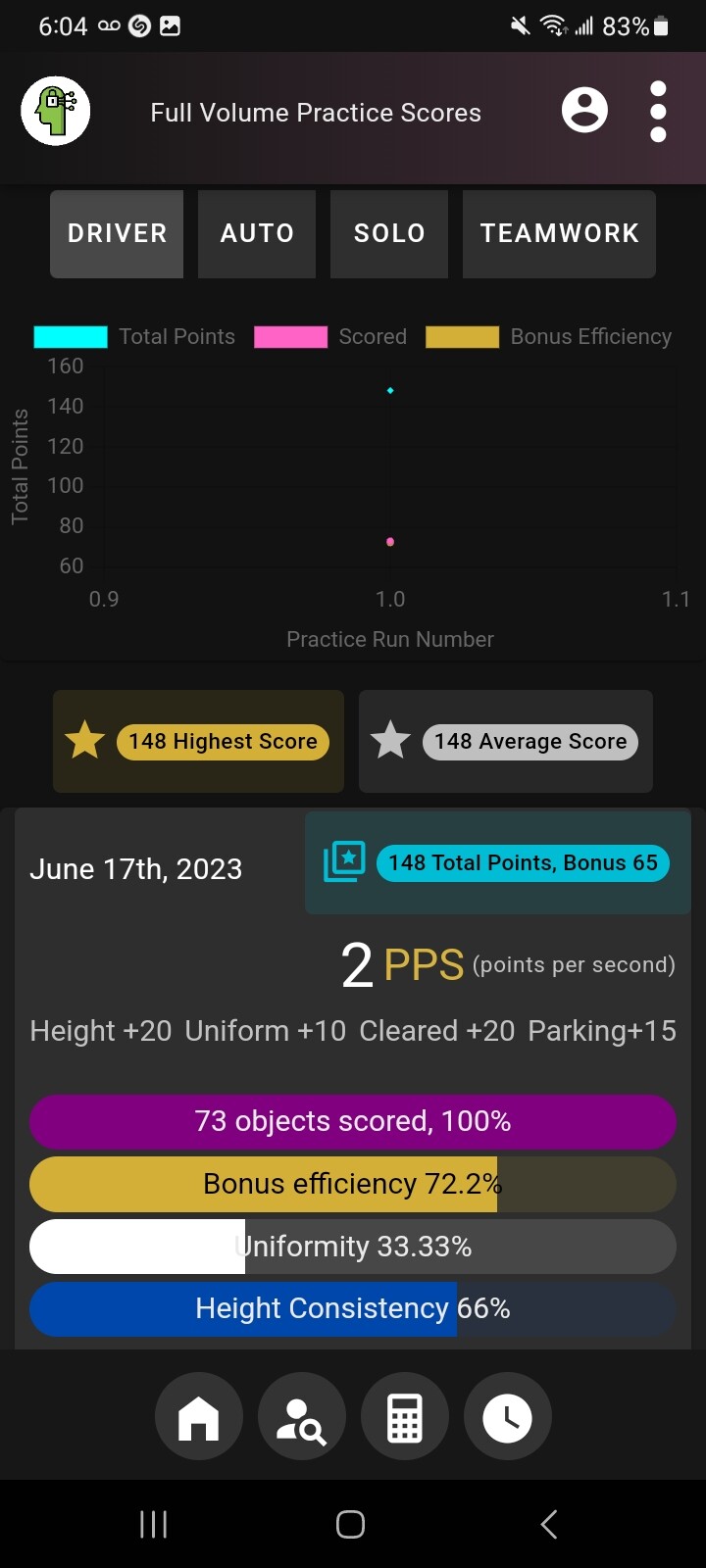Toggle the Bonus Efficiency chart legend
This screenshot has width=706, height=1568.
(549, 337)
